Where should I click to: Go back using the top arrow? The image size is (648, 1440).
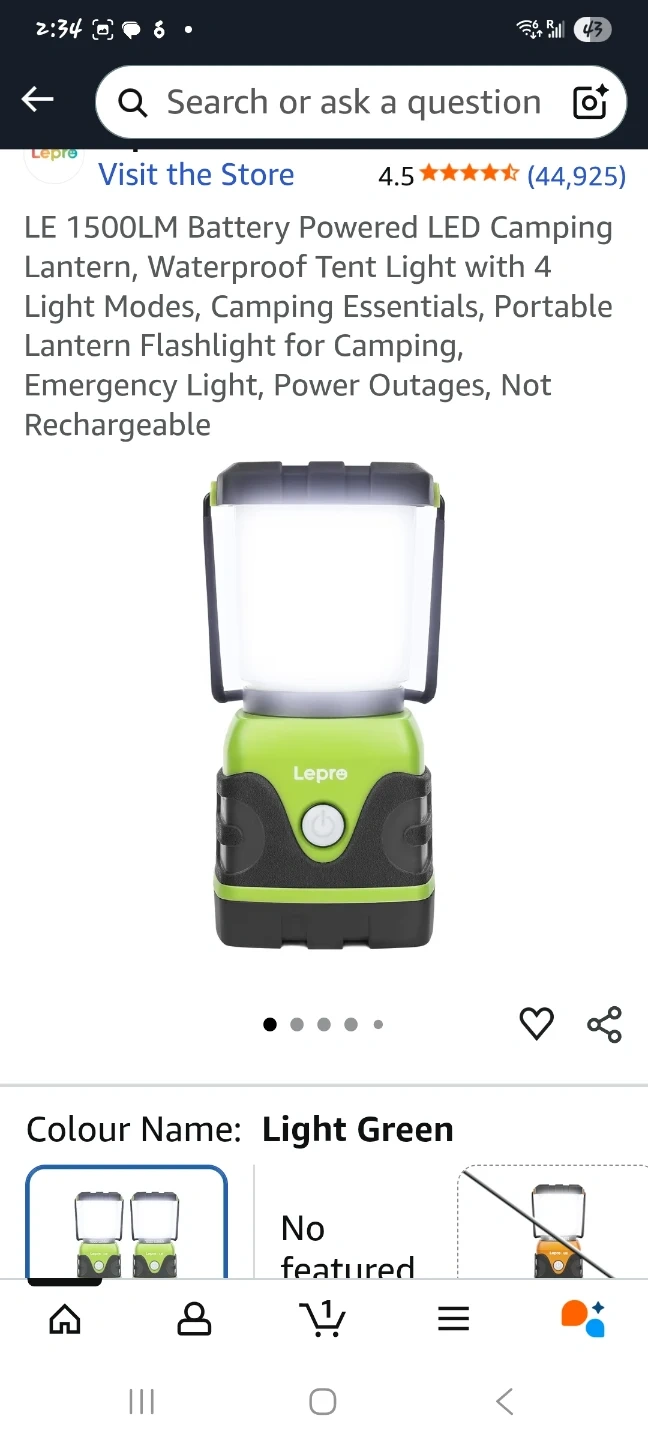coord(38,99)
